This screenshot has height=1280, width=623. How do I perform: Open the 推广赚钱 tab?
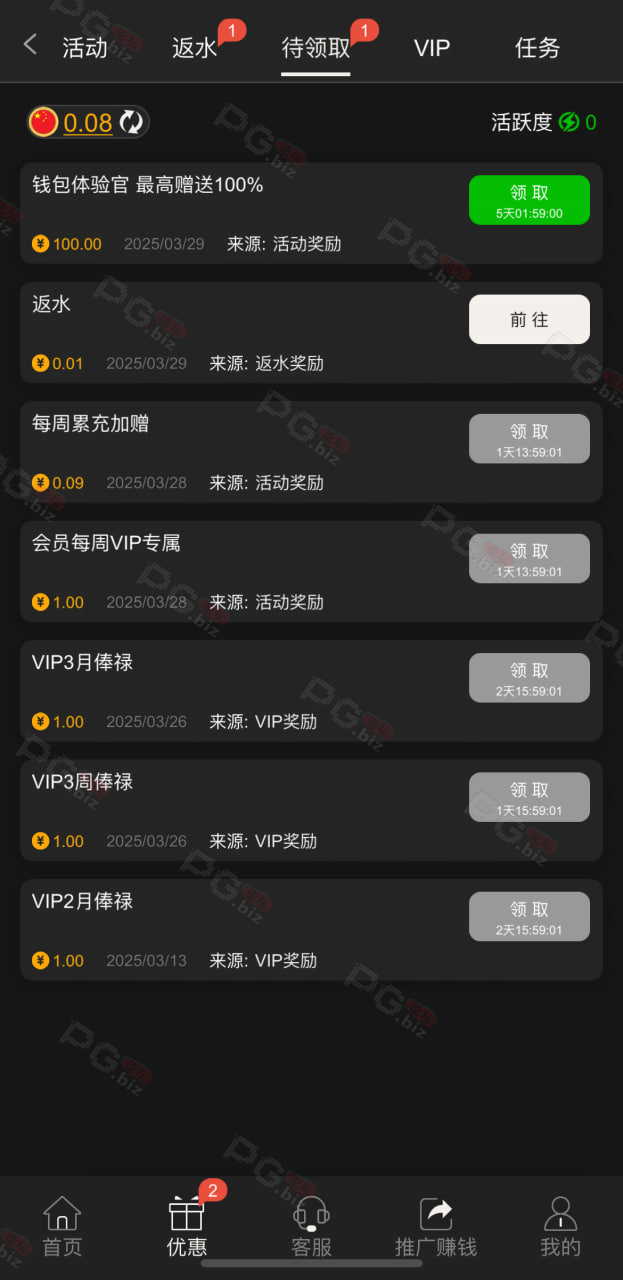436,1227
